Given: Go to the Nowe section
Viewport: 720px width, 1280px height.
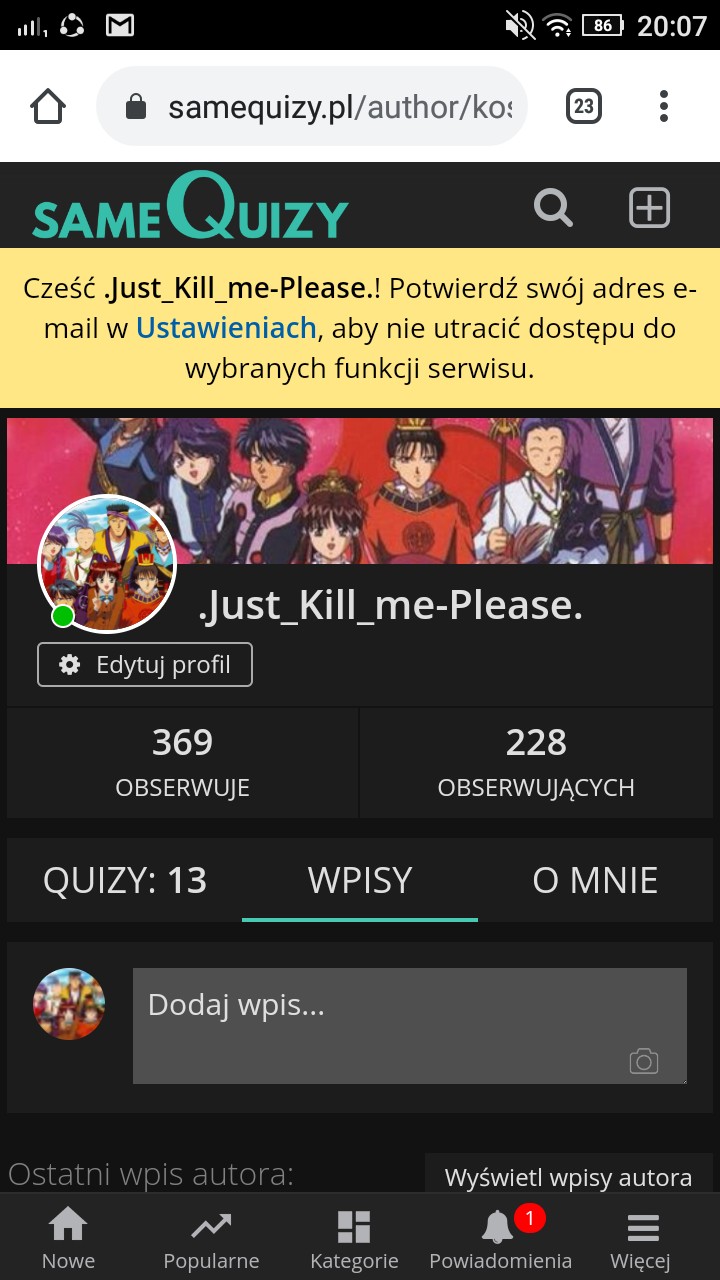Looking at the screenshot, I should [x=68, y=1238].
